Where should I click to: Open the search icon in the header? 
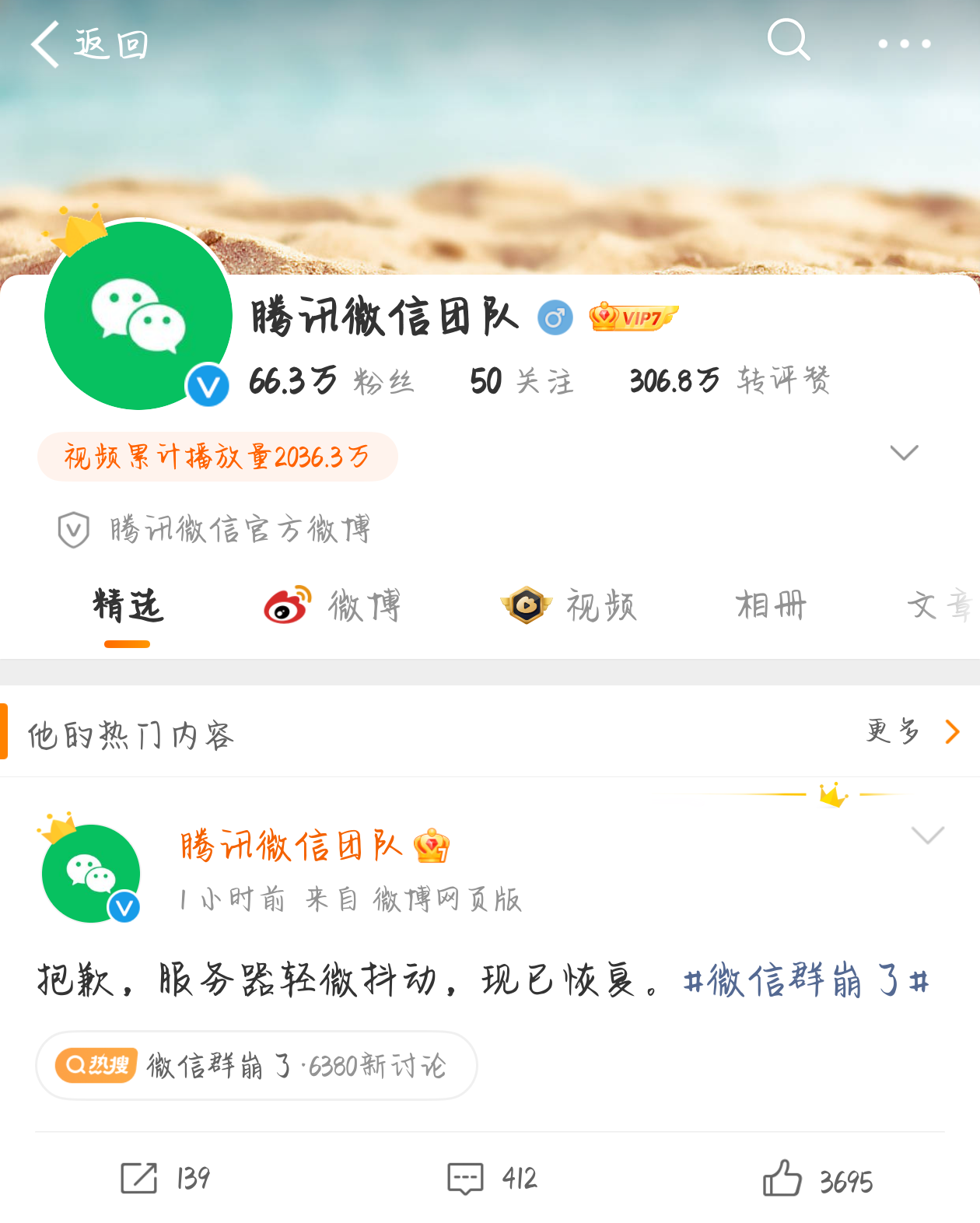point(788,40)
